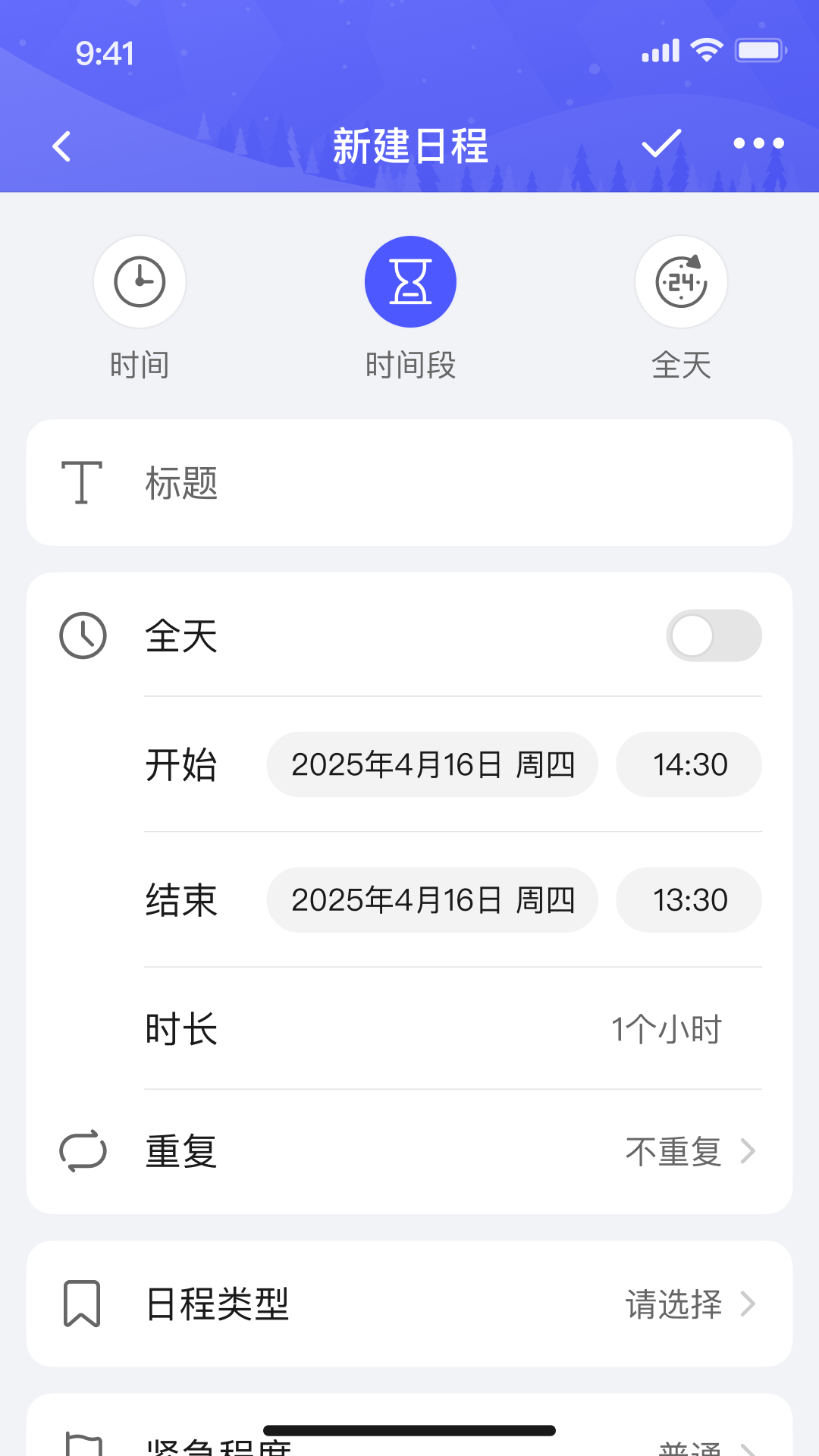
Task: Select the 全天 24-hour mode icon
Action: (680, 281)
